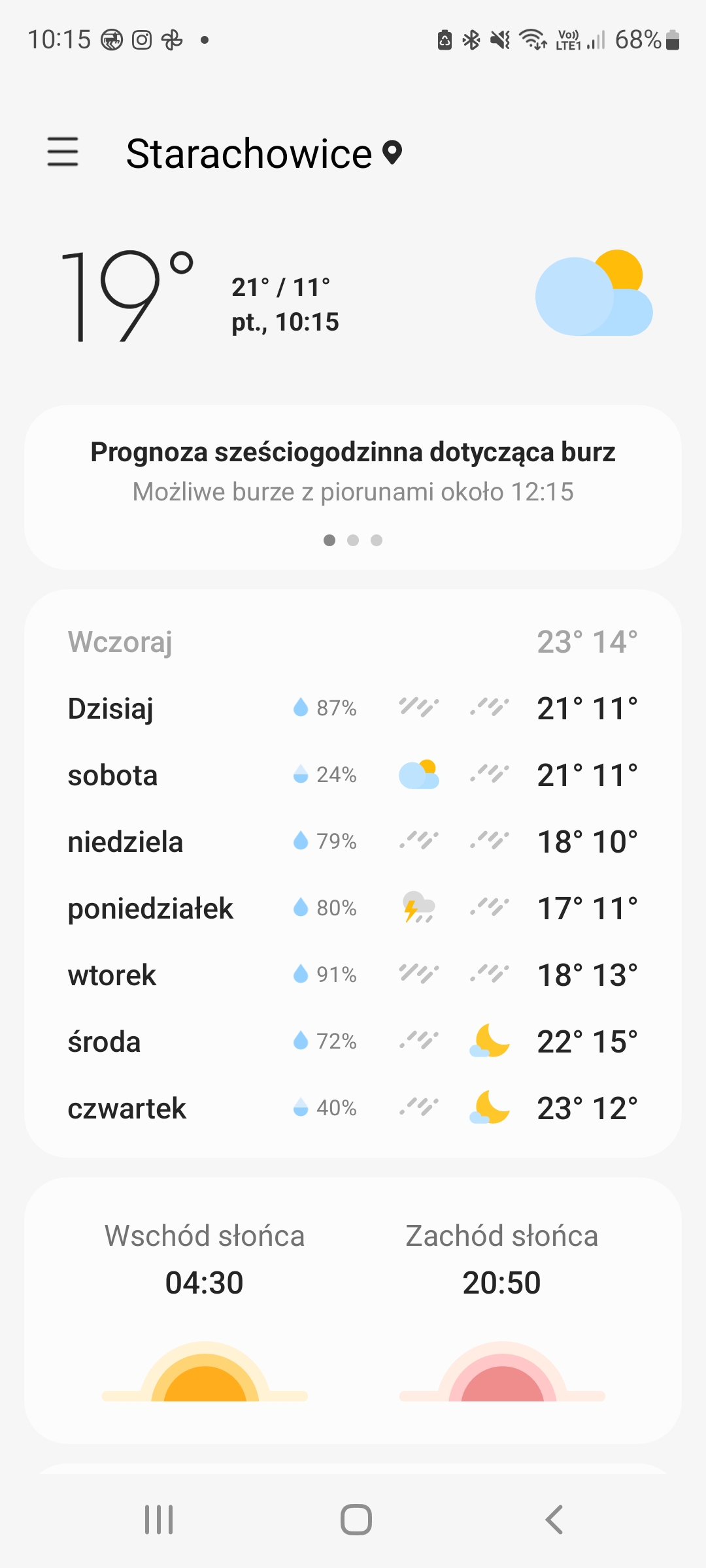Viewport: 706px width, 1568px height.
Task: Open czwartek forecast row
Action: [x=353, y=1109]
